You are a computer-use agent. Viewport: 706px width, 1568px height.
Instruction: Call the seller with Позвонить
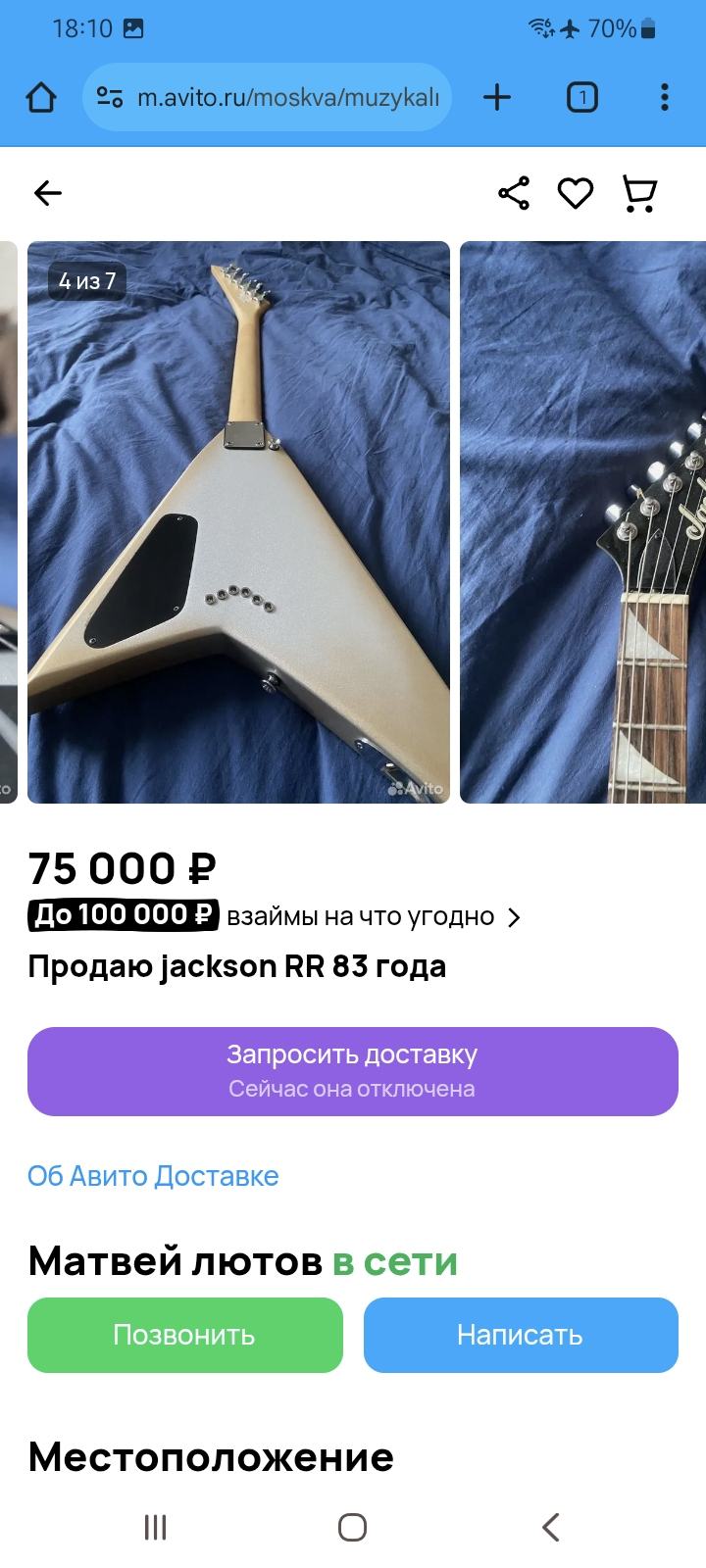coord(184,1335)
